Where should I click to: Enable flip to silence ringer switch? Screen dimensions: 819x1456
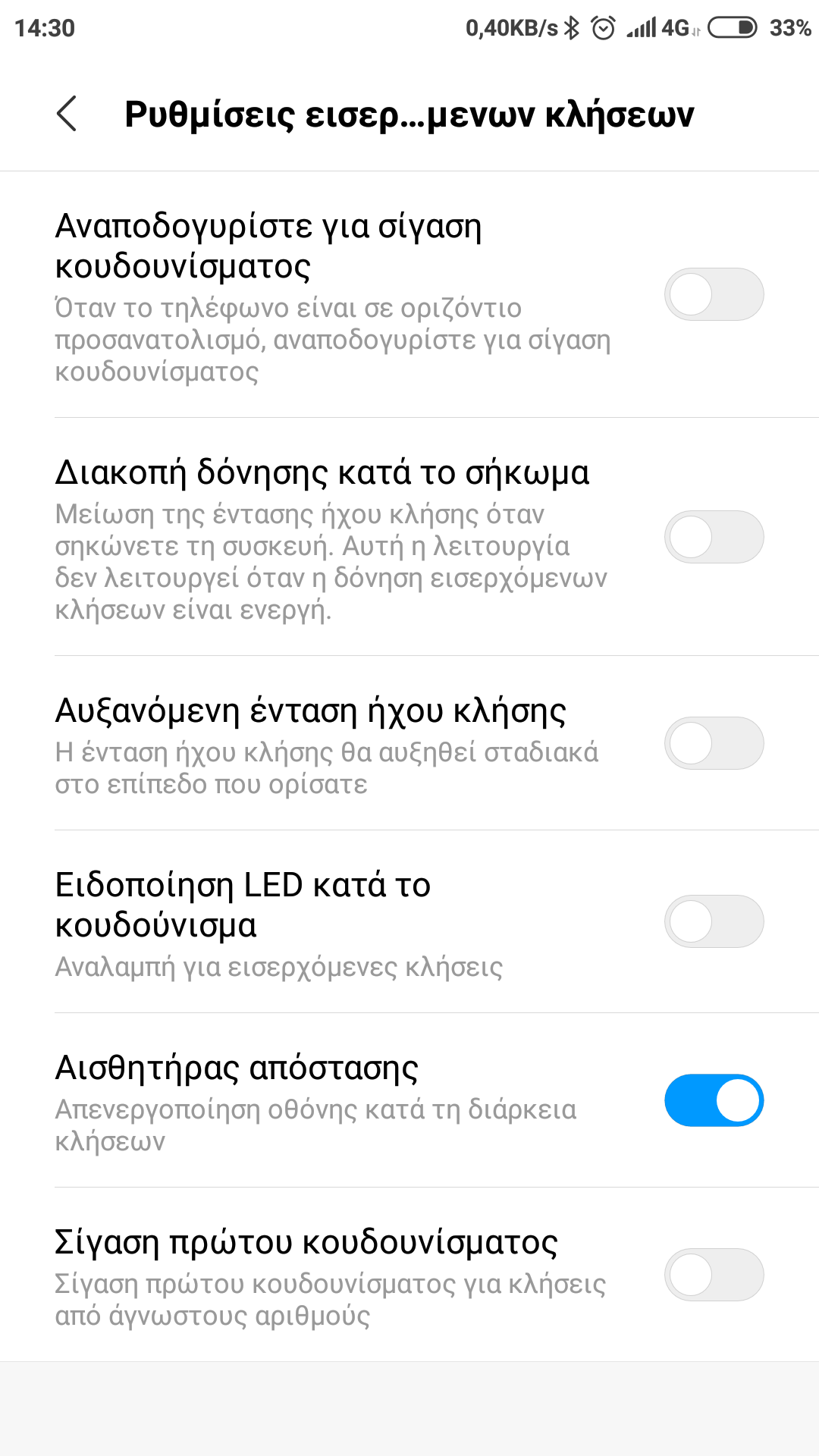[714, 294]
